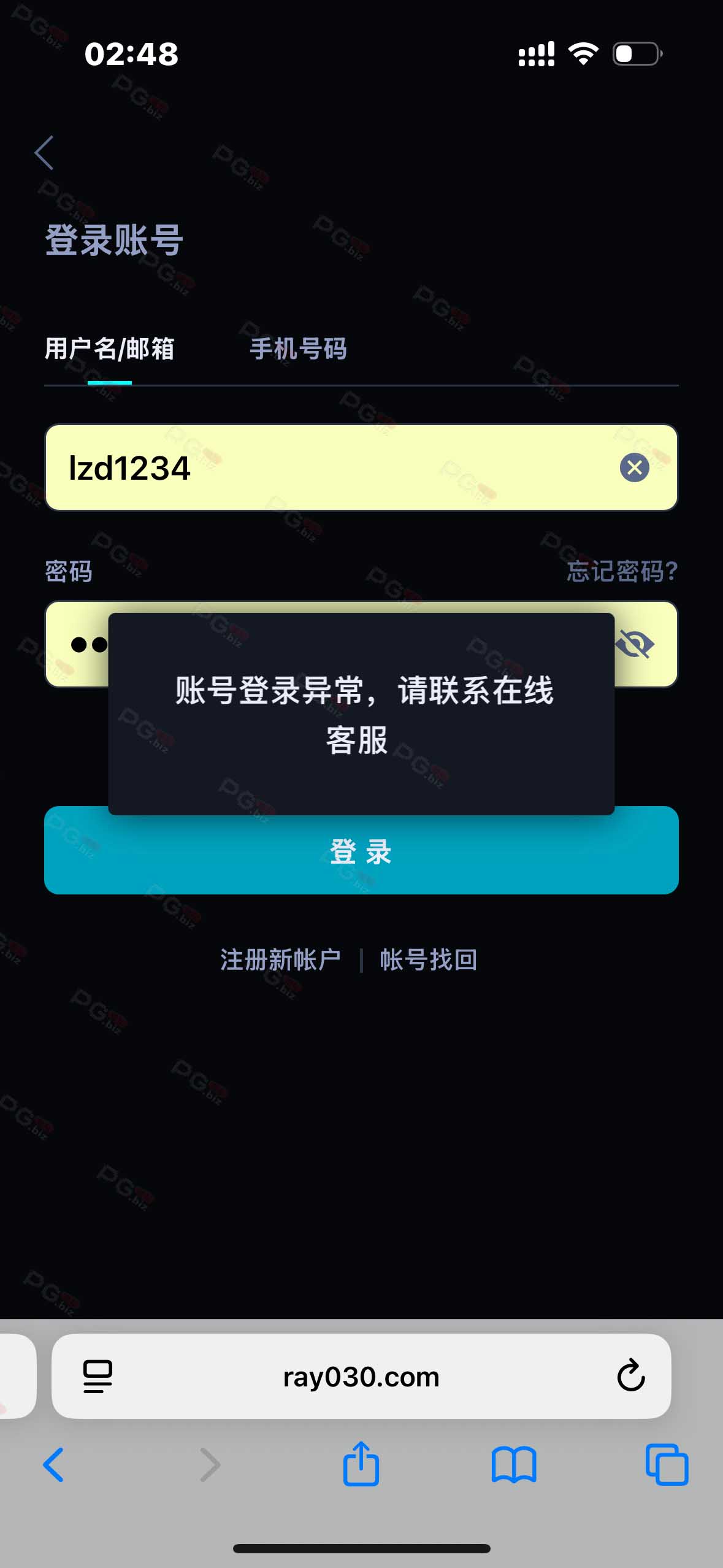Tap the 登录 button
The image size is (723, 1568).
click(361, 853)
